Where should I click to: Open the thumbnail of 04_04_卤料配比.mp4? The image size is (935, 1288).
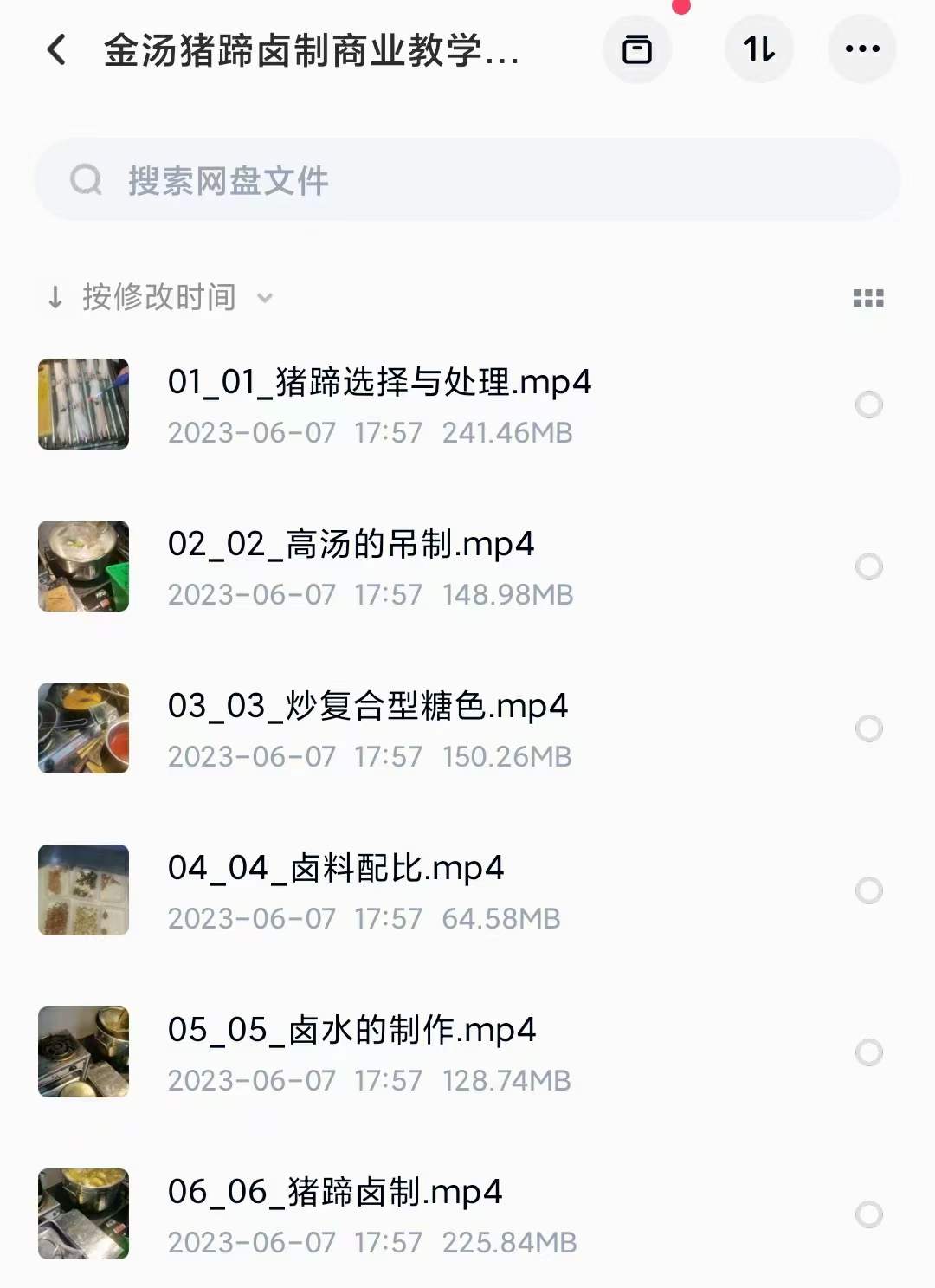click(x=83, y=890)
